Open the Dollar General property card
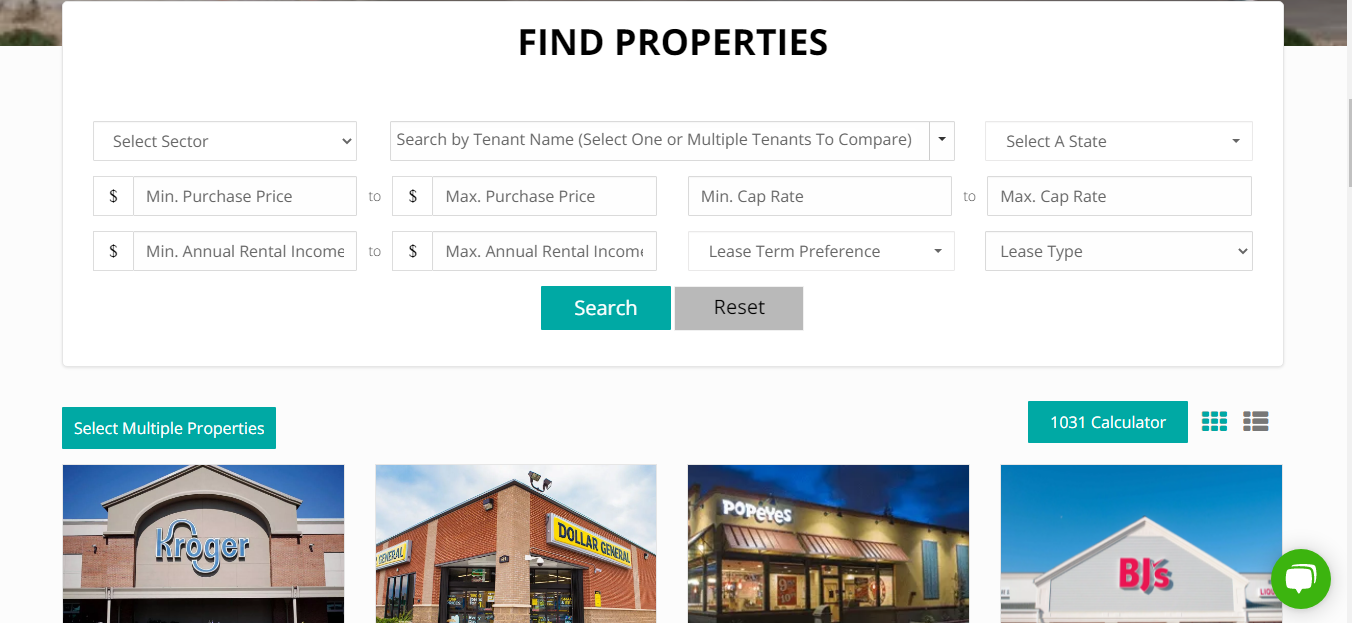This screenshot has height=623, width=1352. [x=516, y=544]
